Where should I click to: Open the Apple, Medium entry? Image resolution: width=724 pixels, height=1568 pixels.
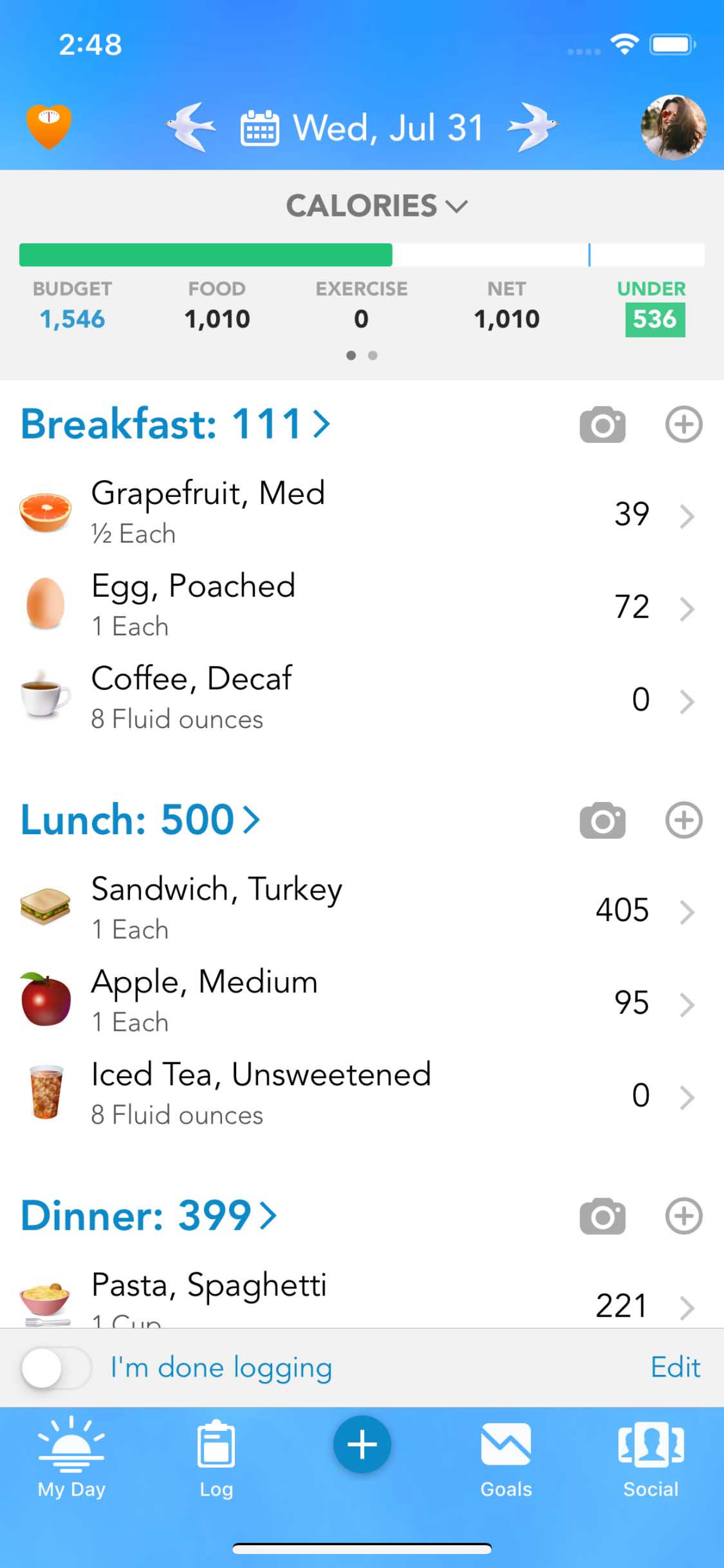pyautogui.click(x=362, y=1002)
